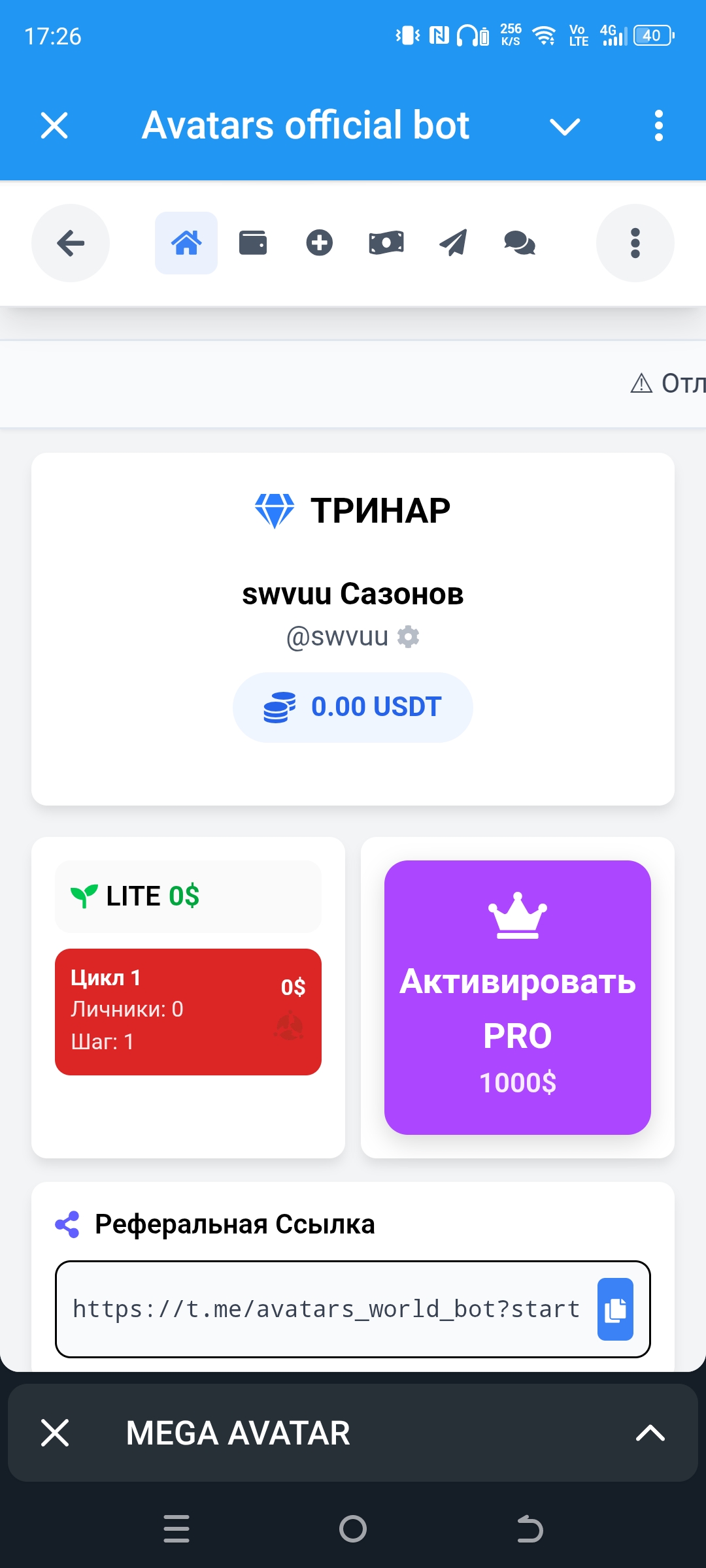Open the 0.00 USDT balance pill
The image size is (706, 1568).
coord(353,707)
